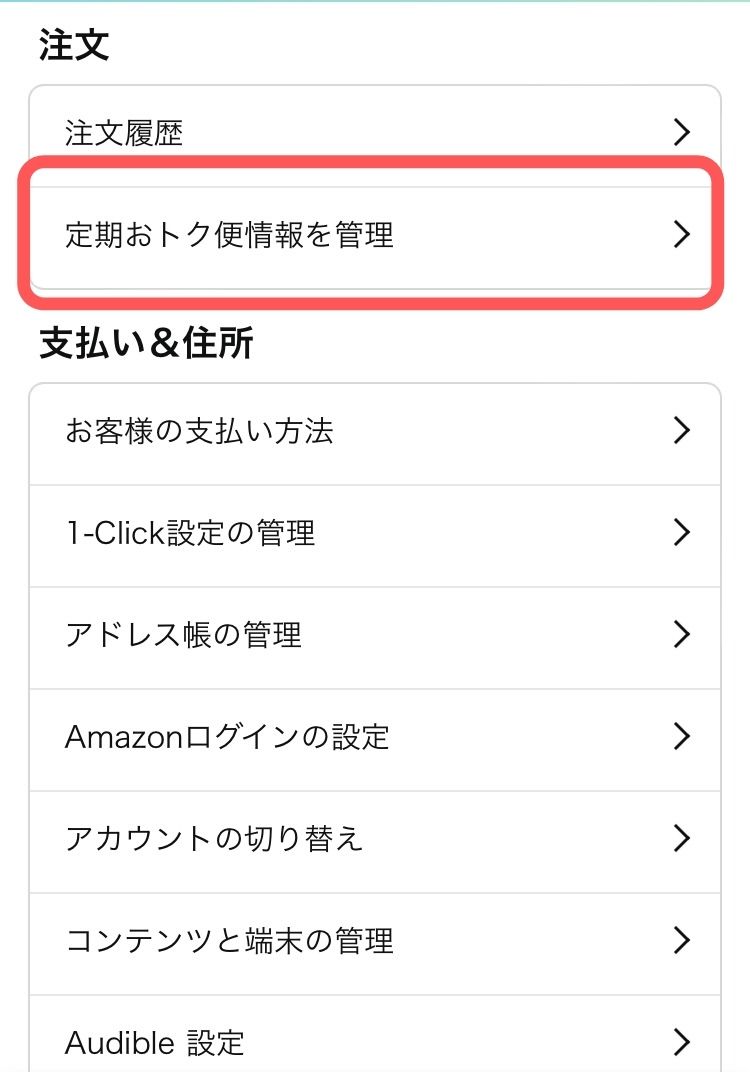This screenshot has height=1072, width=750.
Task: Open Audible 設定 row
Action: coord(375,1040)
